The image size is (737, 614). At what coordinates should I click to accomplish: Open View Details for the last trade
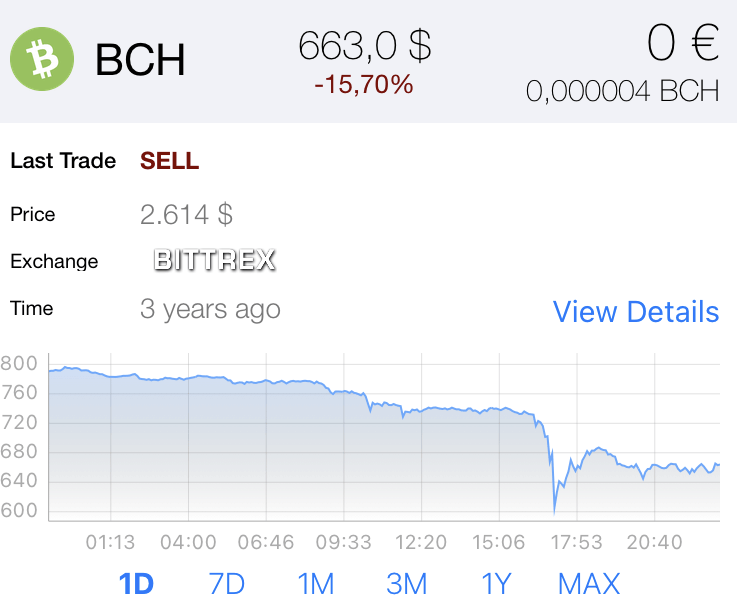(635, 311)
